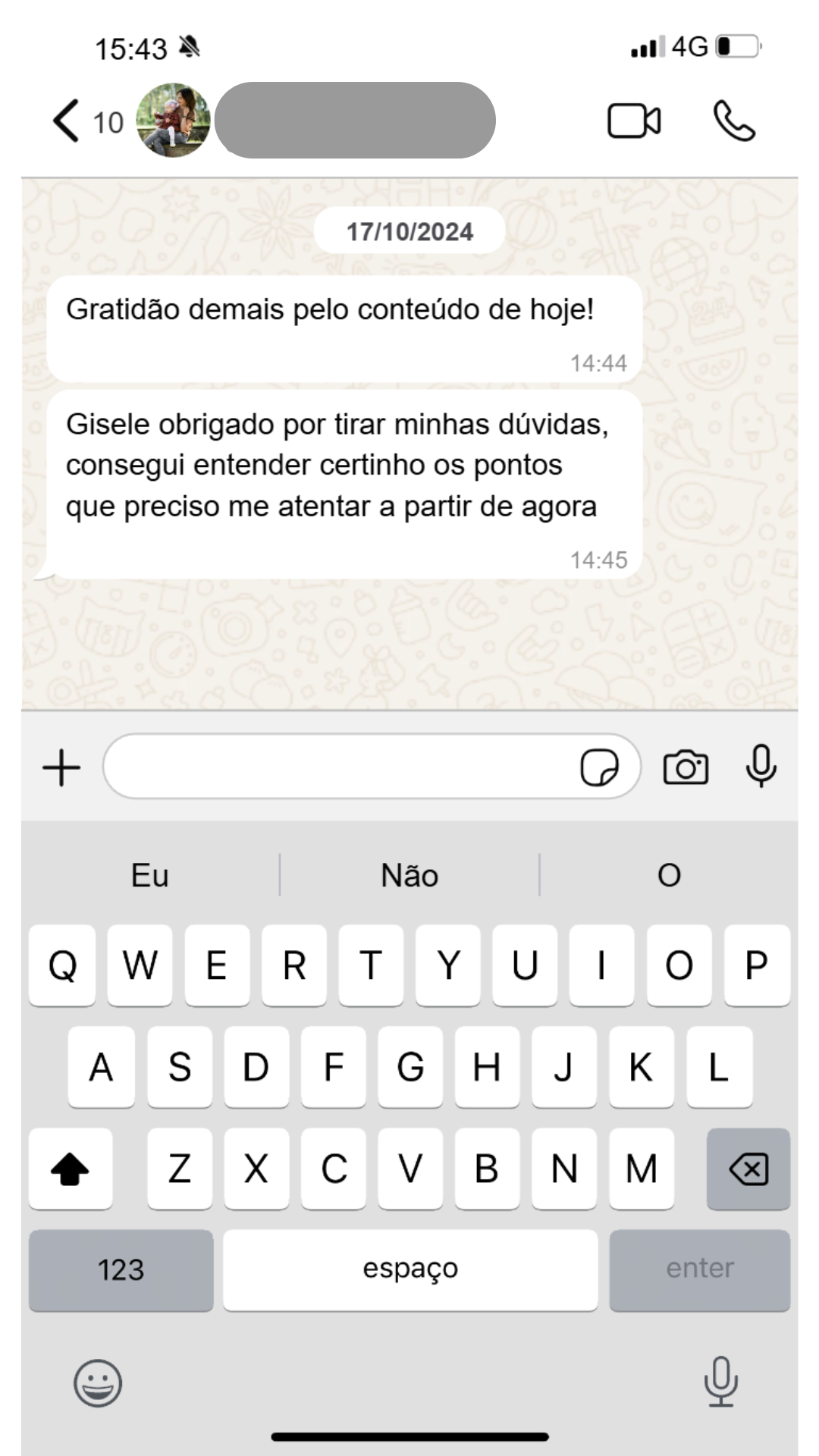Open the attachment plus menu
This screenshot has height=1456, width=819.
[61, 767]
